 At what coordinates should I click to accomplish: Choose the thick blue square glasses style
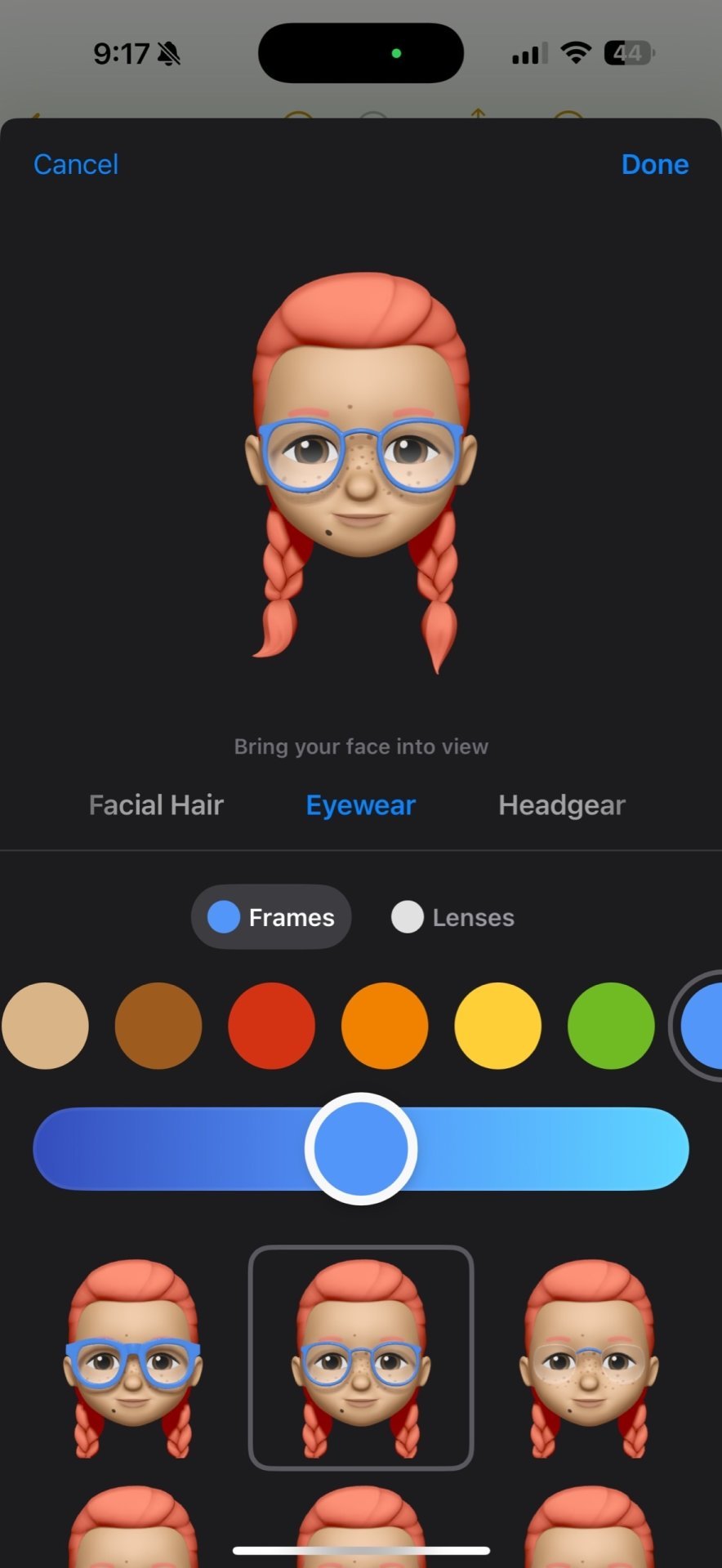click(x=133, y=1358)
